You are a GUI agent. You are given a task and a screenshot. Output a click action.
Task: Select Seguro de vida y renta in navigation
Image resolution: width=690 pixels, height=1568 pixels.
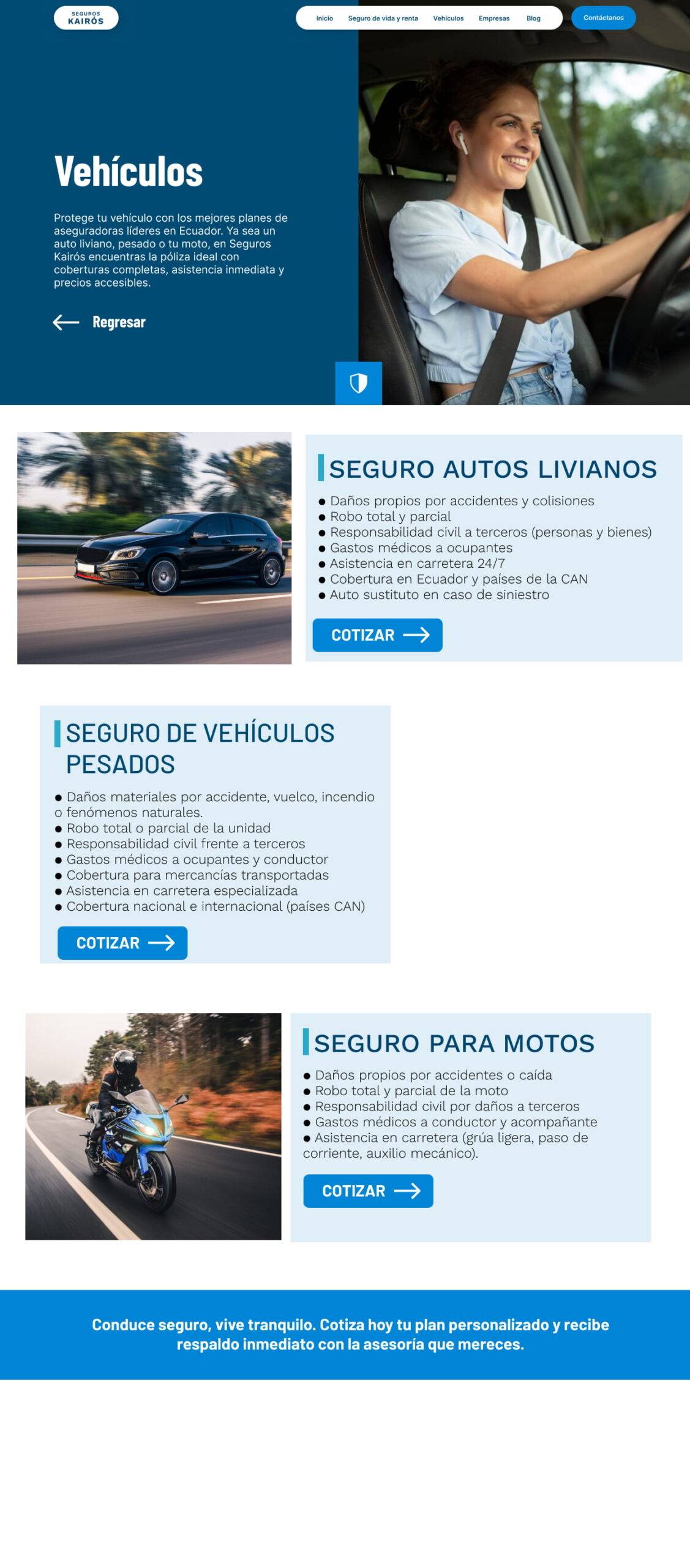pyautogui.click(x=382, y=18)
